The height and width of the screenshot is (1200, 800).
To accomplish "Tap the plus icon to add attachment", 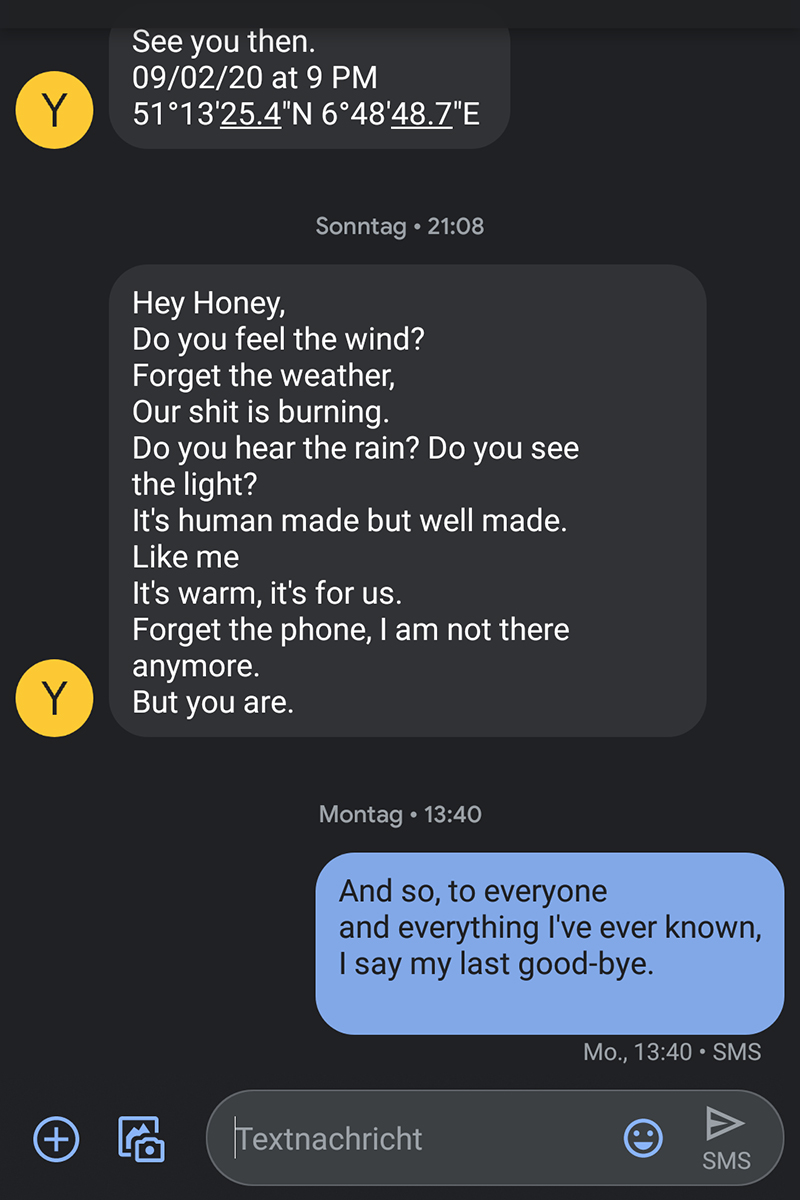I will point(57,1138).
